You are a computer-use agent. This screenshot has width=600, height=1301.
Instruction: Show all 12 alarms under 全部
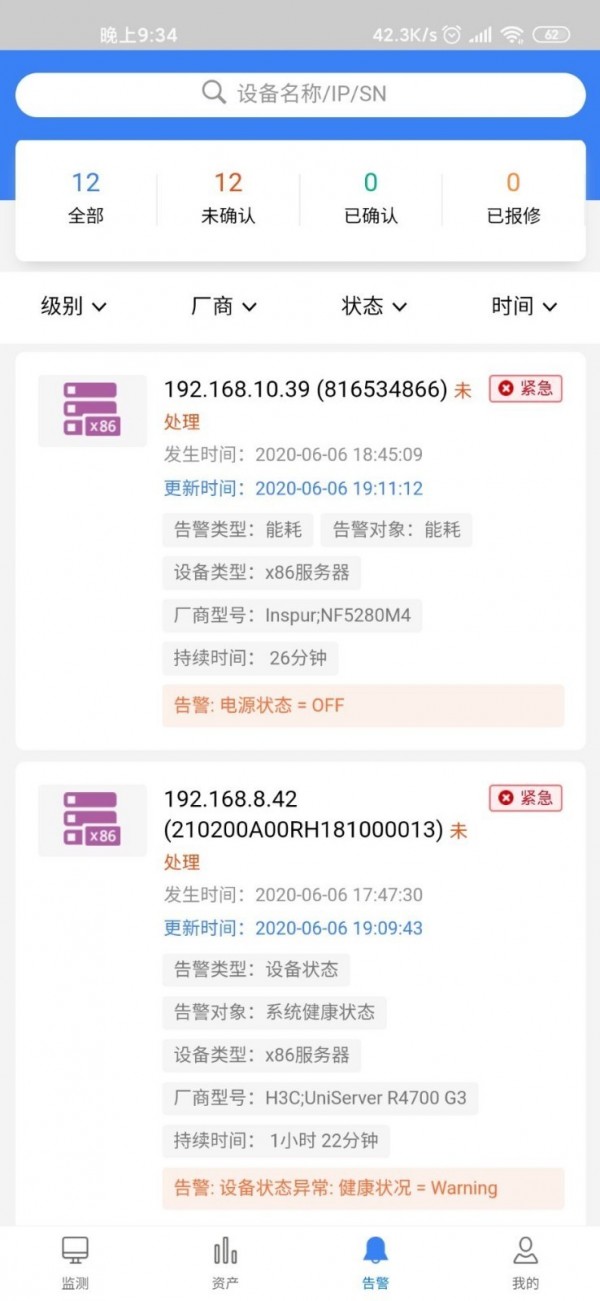pyautogui.click(x=86, y=197)
